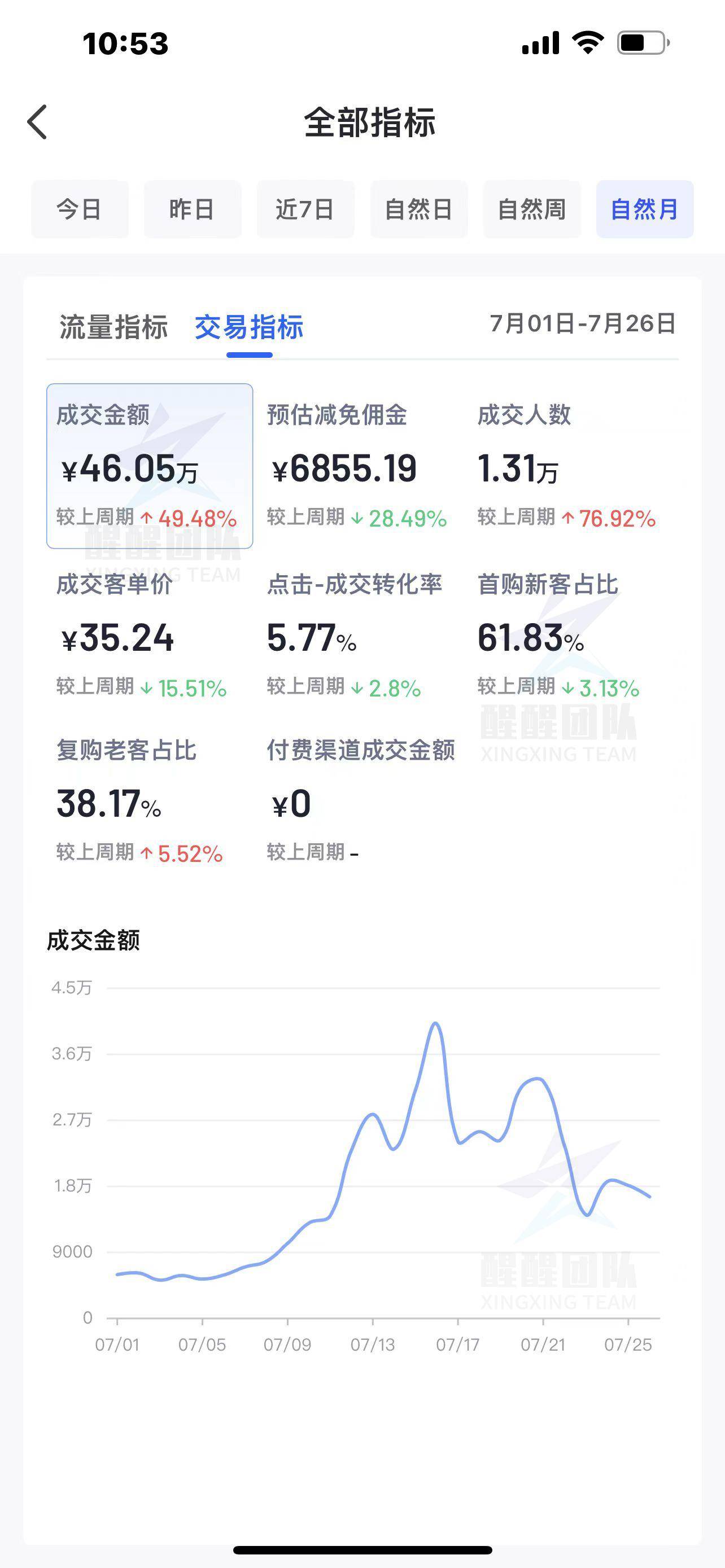
Task: Switch to the 自然周 period filter
Action: (532, 209)
